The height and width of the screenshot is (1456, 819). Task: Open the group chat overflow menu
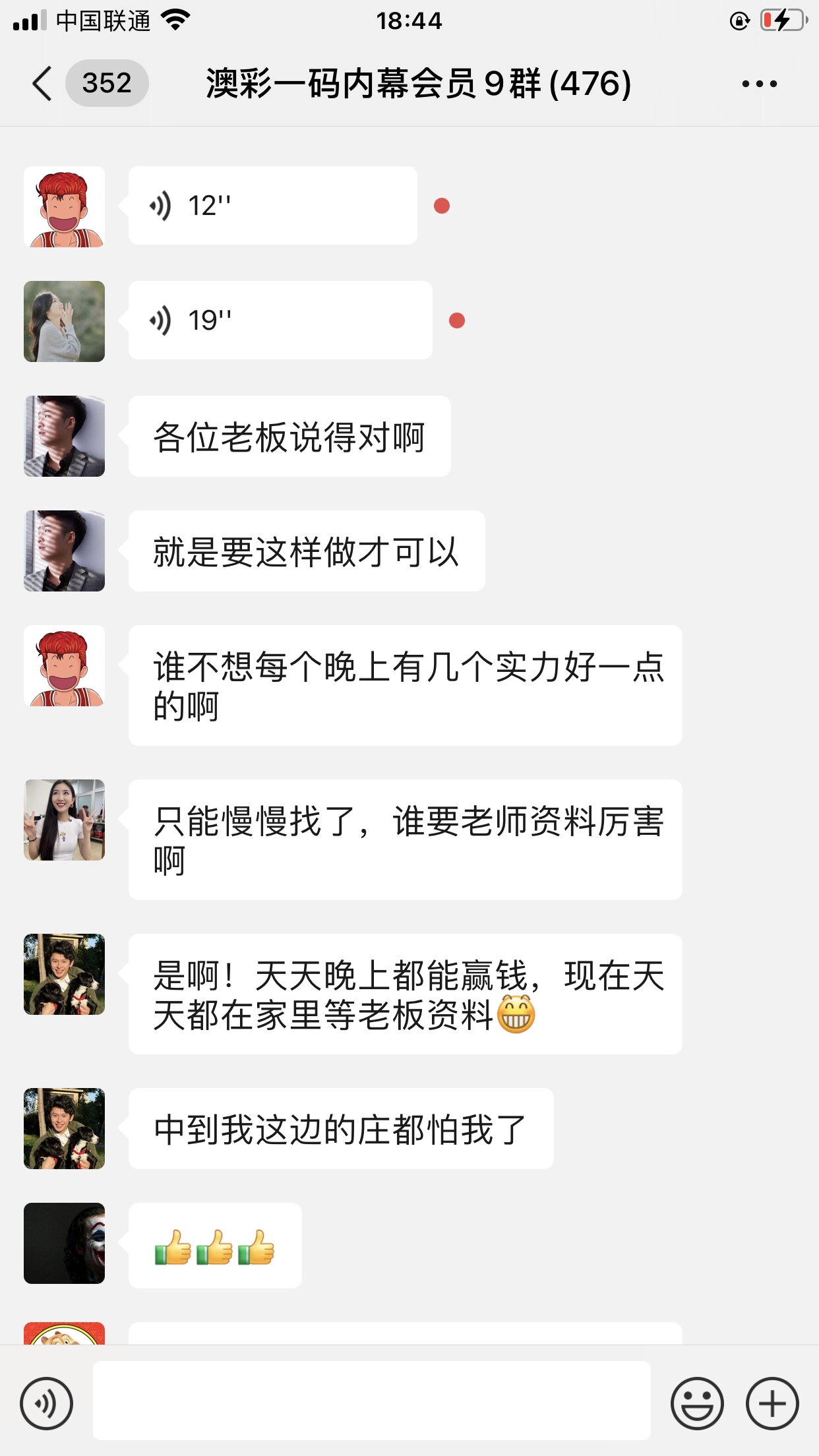coord(759,84)
